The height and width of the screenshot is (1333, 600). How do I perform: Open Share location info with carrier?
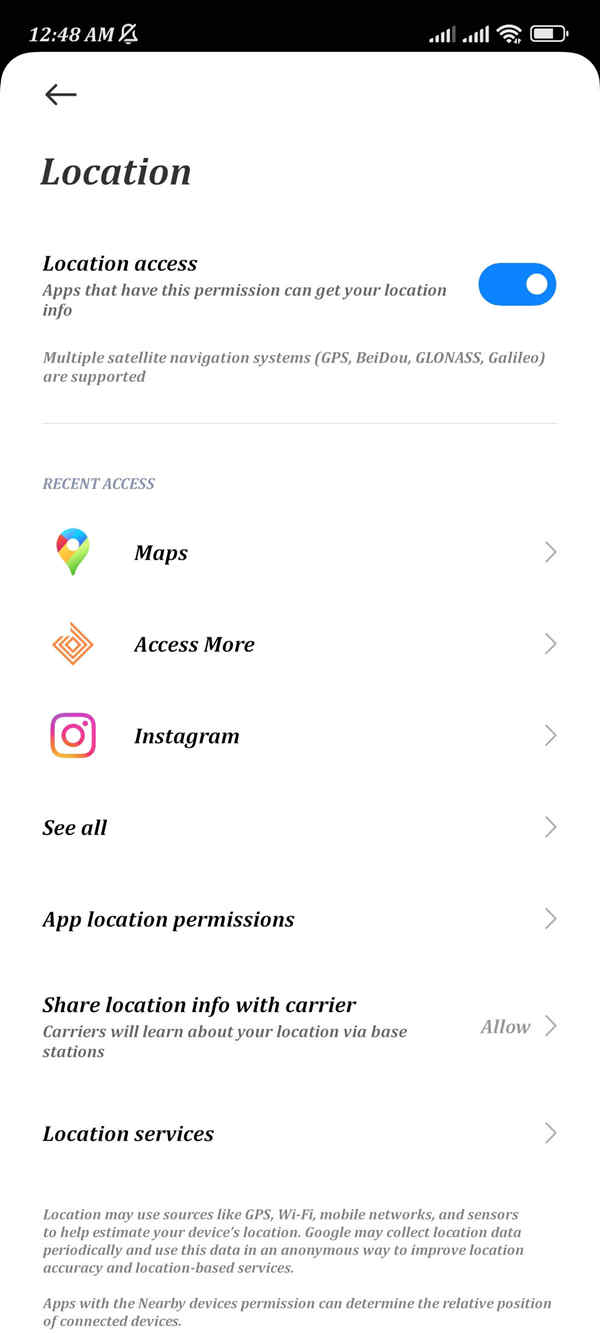tap(299, 1027)
